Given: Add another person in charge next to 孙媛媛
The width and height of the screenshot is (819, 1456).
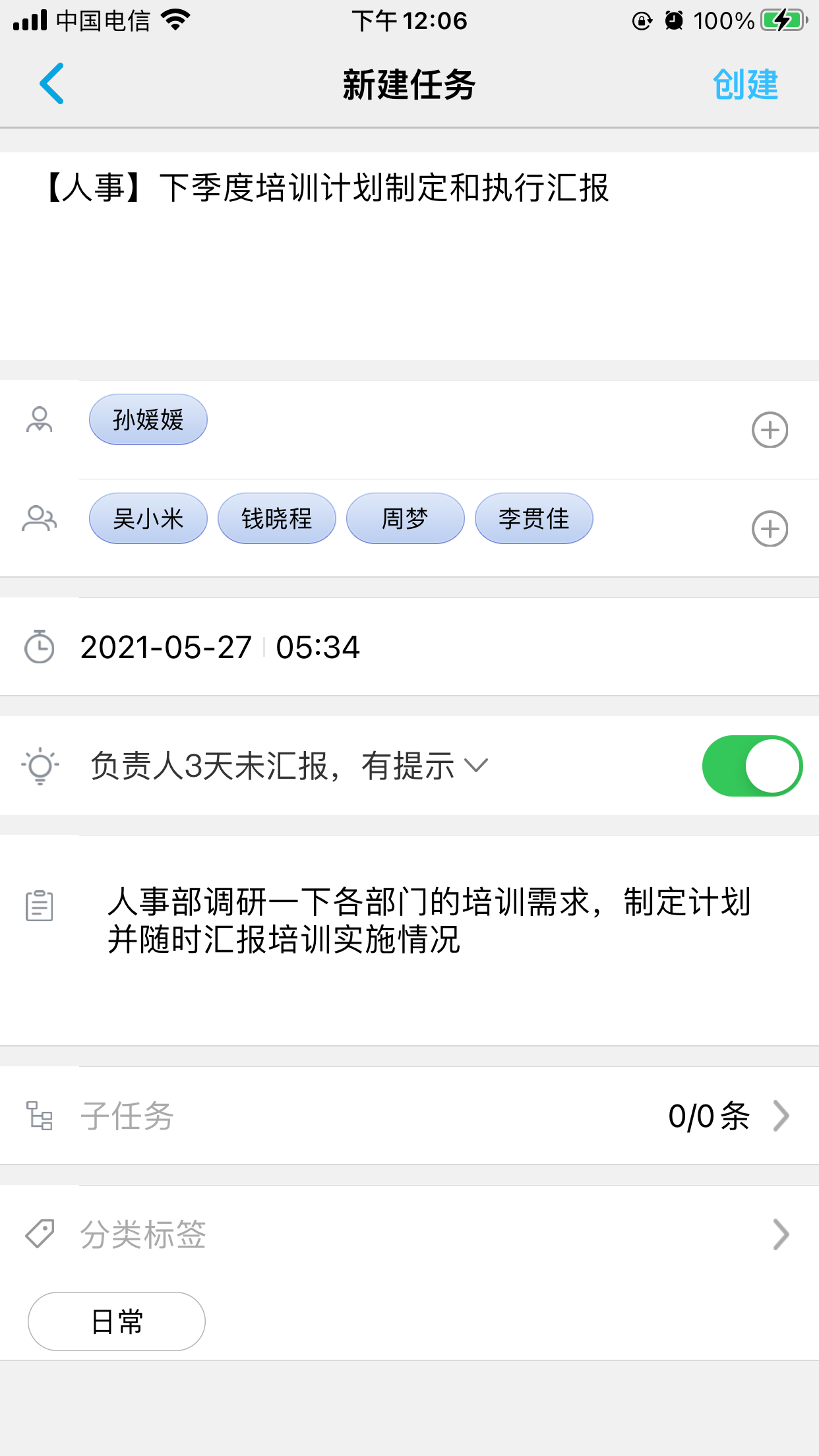Looking at the screenshot, I should click(770, 430).
